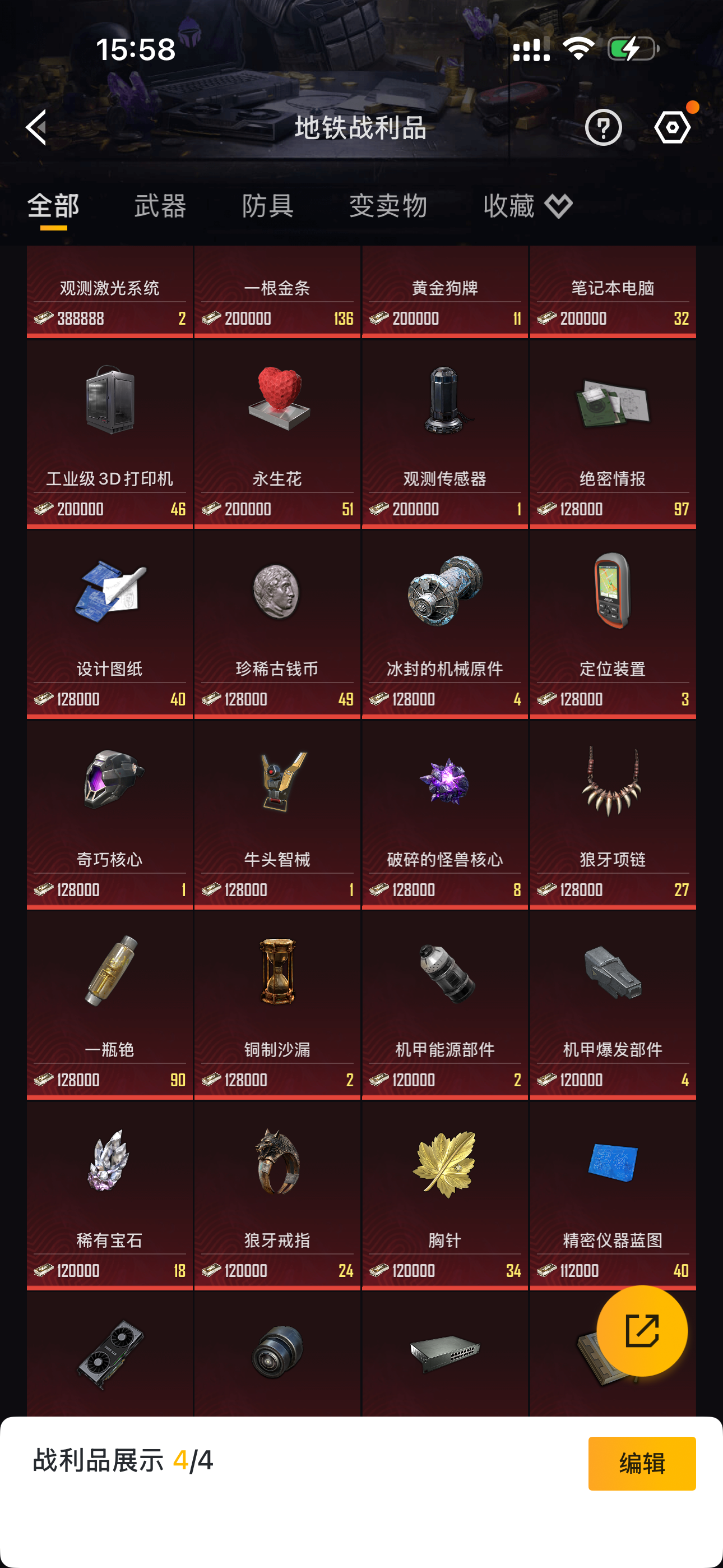
Task: Switch to the 武器 tab
Action: [x=160, y=207]
